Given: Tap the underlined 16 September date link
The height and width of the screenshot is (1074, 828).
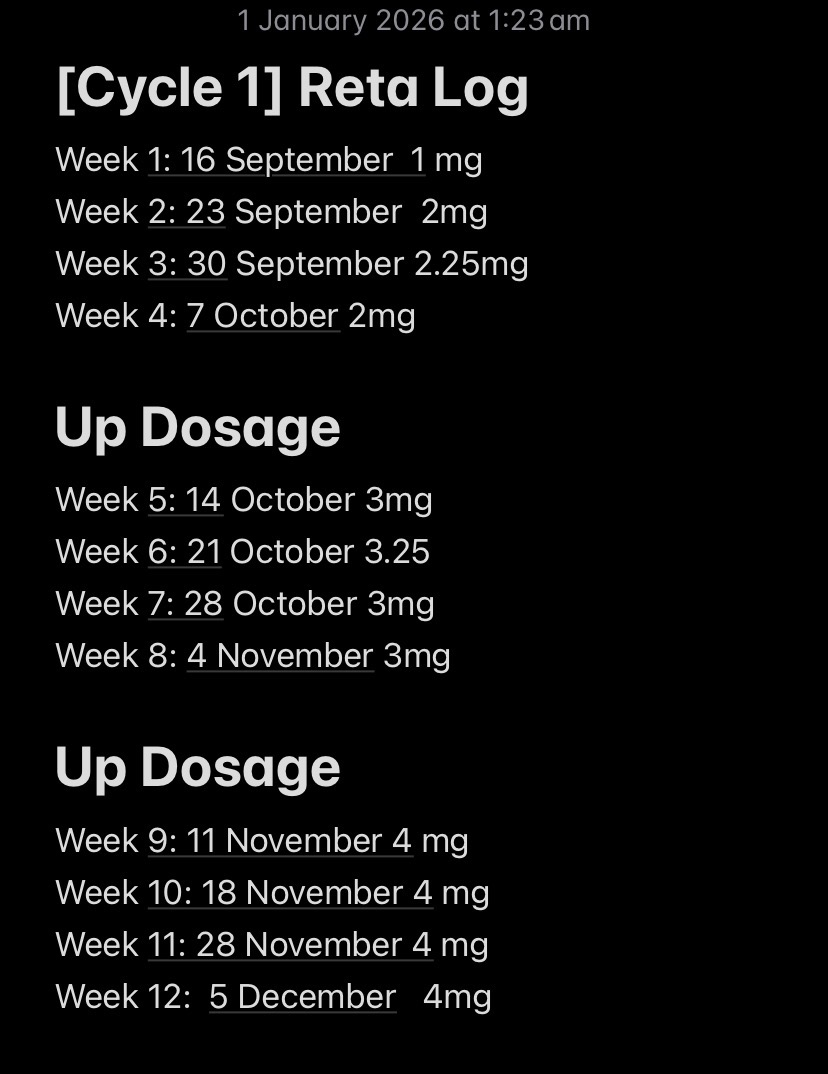Looking at the screenshot, I should pos(286,160).
